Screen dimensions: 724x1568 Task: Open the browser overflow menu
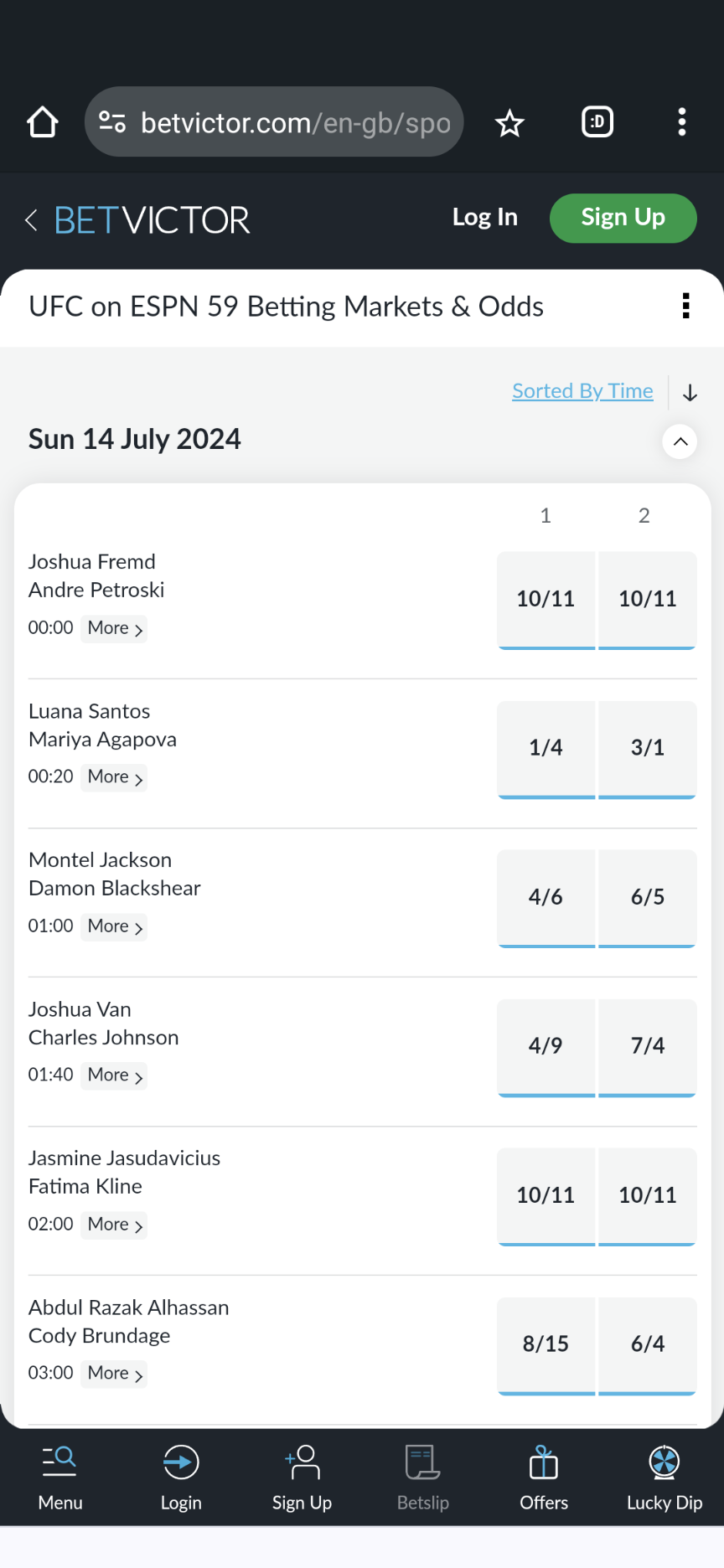pos(681,122)
